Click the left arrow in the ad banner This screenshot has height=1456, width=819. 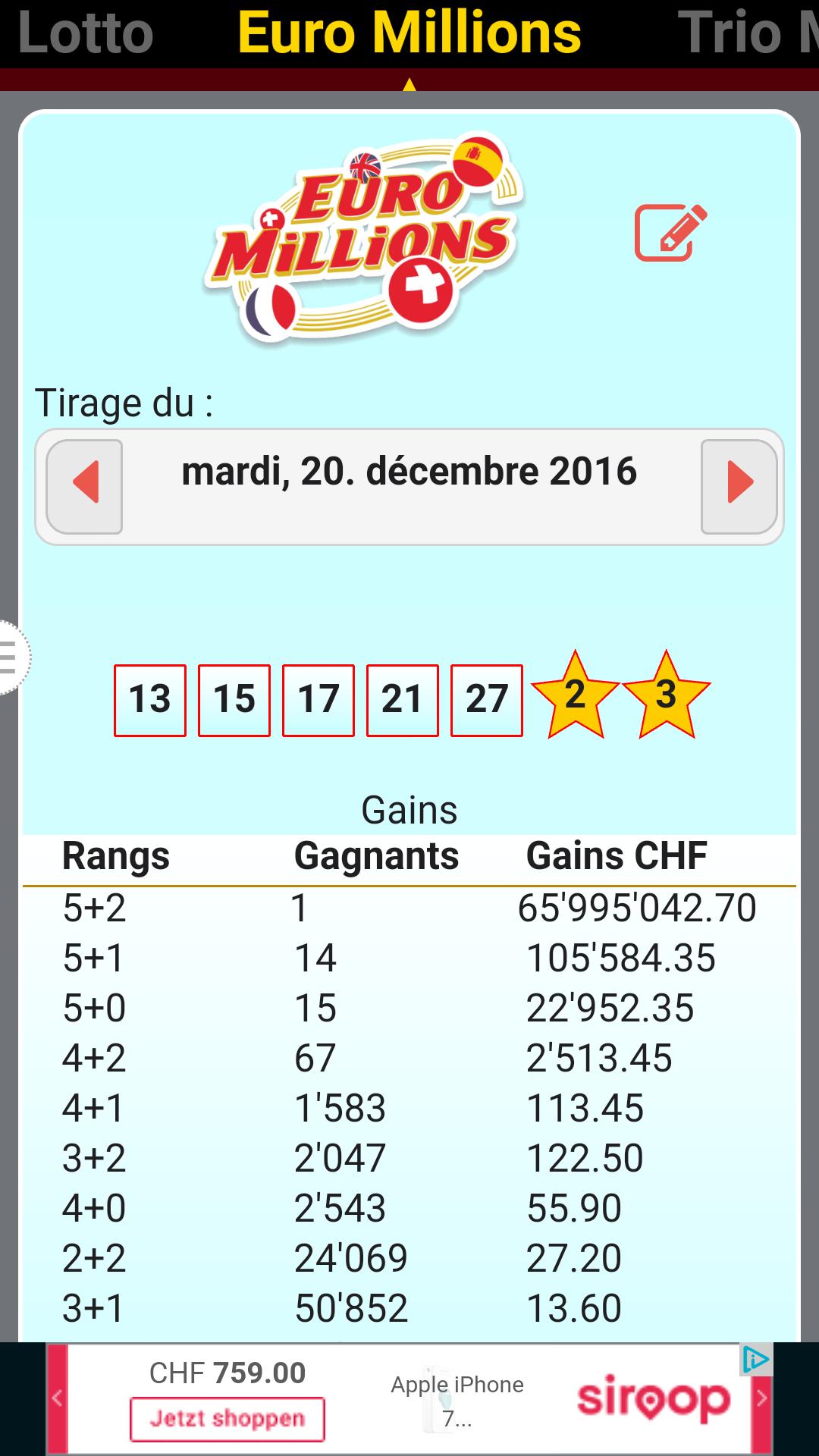tap(57, 1399)
